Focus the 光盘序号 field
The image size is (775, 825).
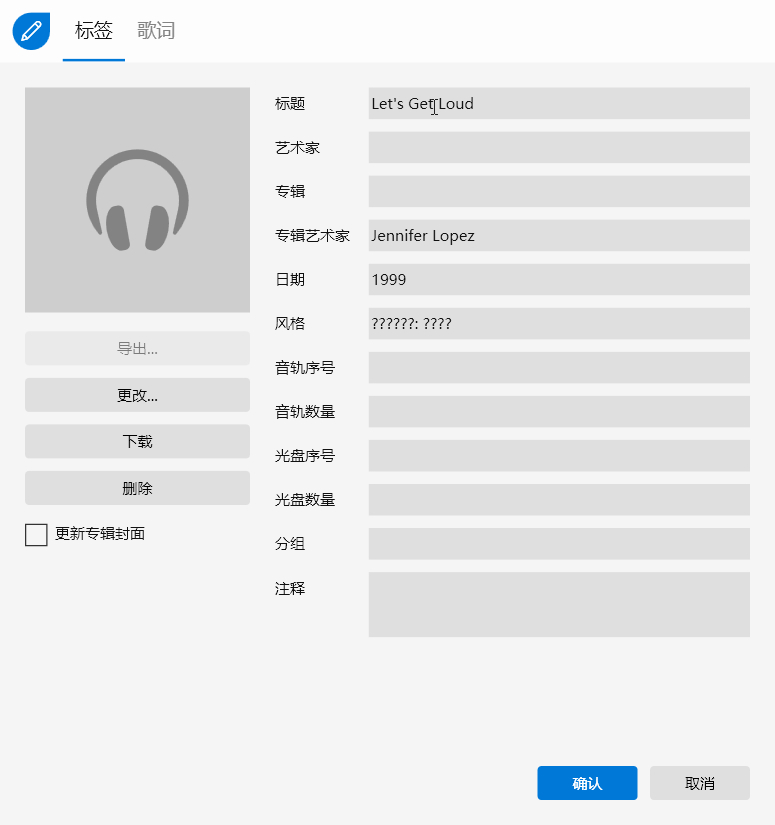[559, 455]
